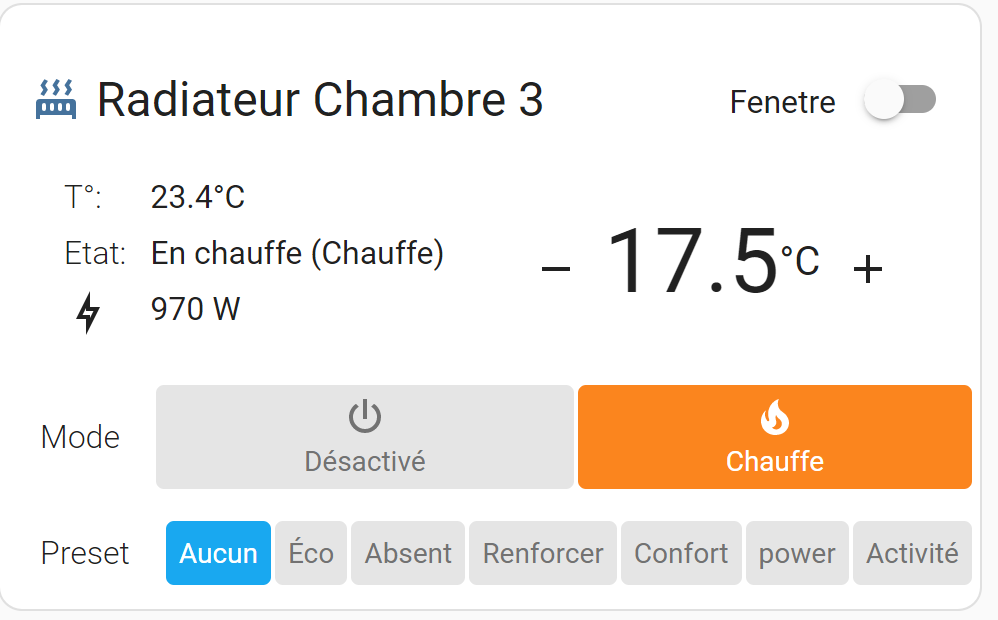This screenshot has height=620, width=998.
Task: Select the Renforcer preset
Action: tap(543, 553)
